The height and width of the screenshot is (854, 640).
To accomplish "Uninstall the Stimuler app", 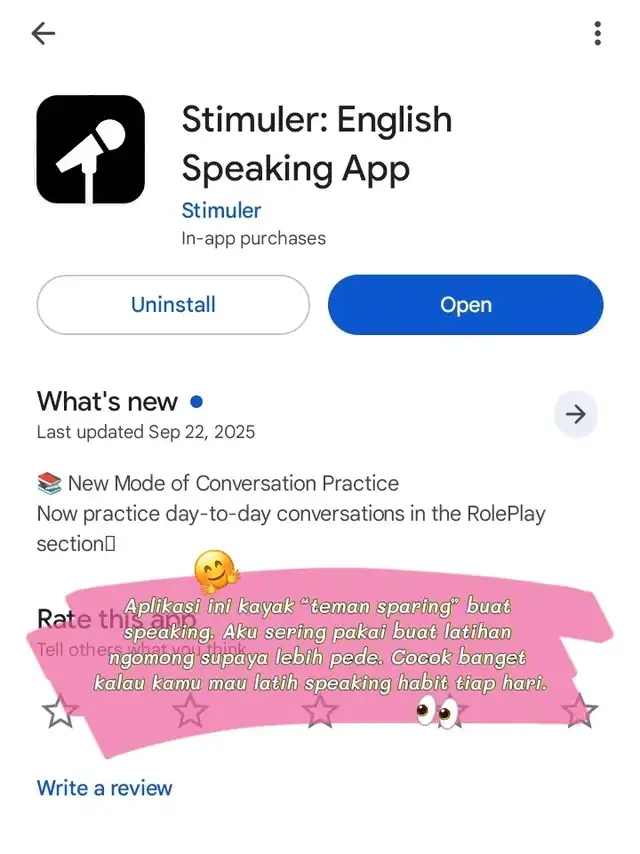I will (173, 305).
